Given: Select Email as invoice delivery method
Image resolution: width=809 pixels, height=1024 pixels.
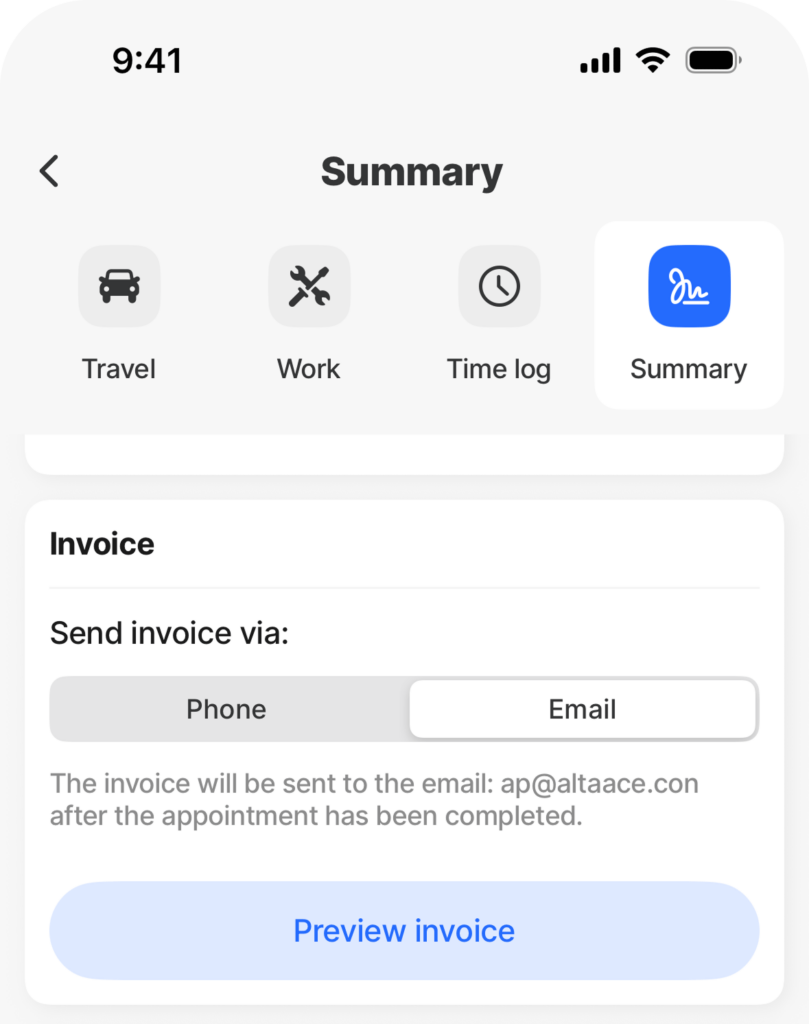Looking at the screenshot, I should 582,710.
